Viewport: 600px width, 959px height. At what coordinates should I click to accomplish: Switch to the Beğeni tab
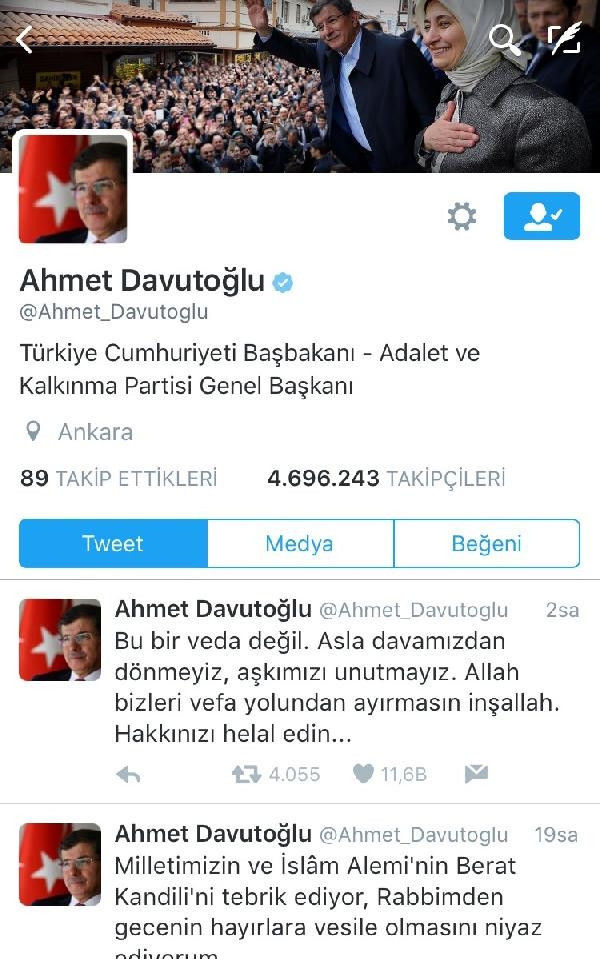click(x=486, y=543)
